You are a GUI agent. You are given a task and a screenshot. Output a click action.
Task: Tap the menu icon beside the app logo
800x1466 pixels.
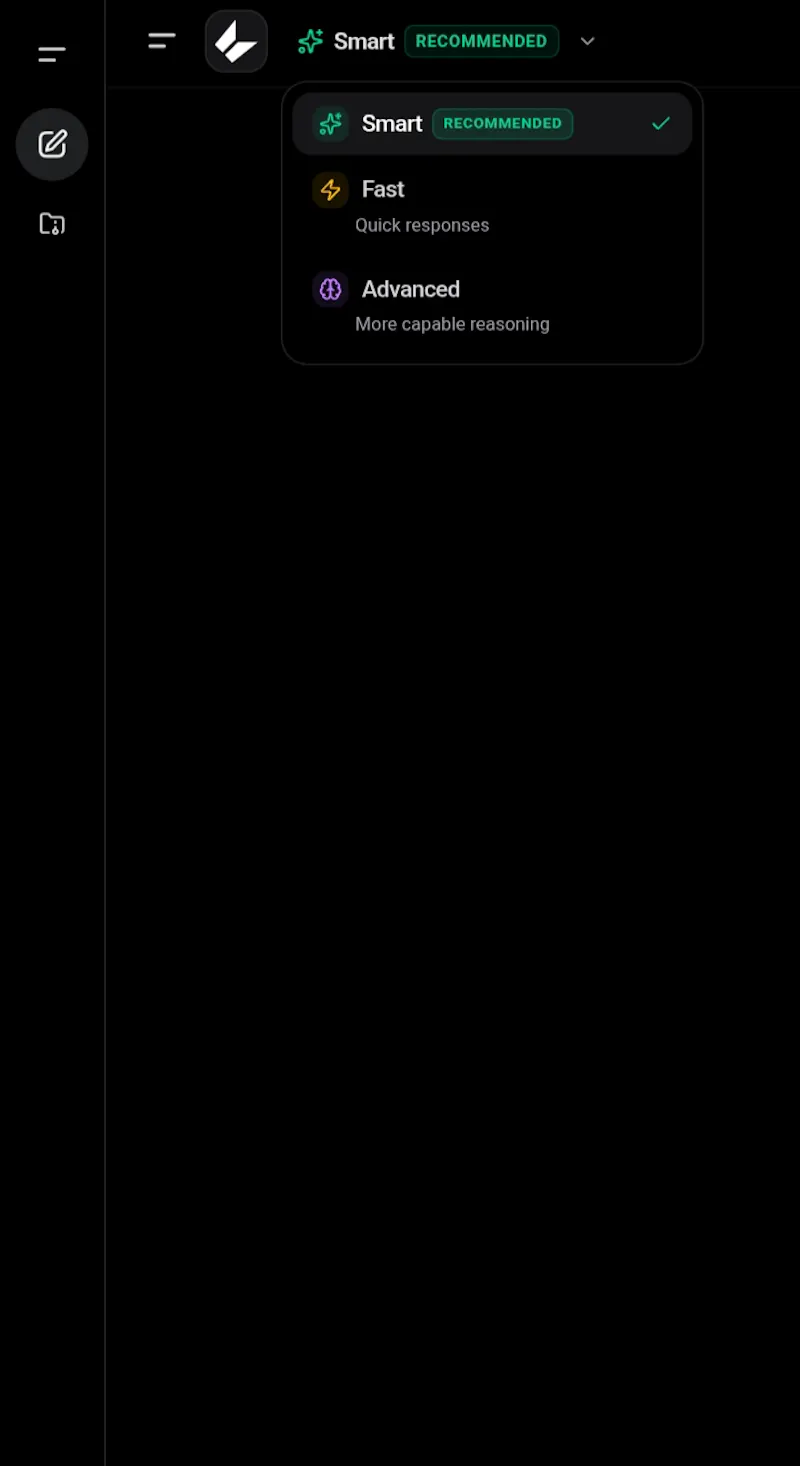pos(162,41)
